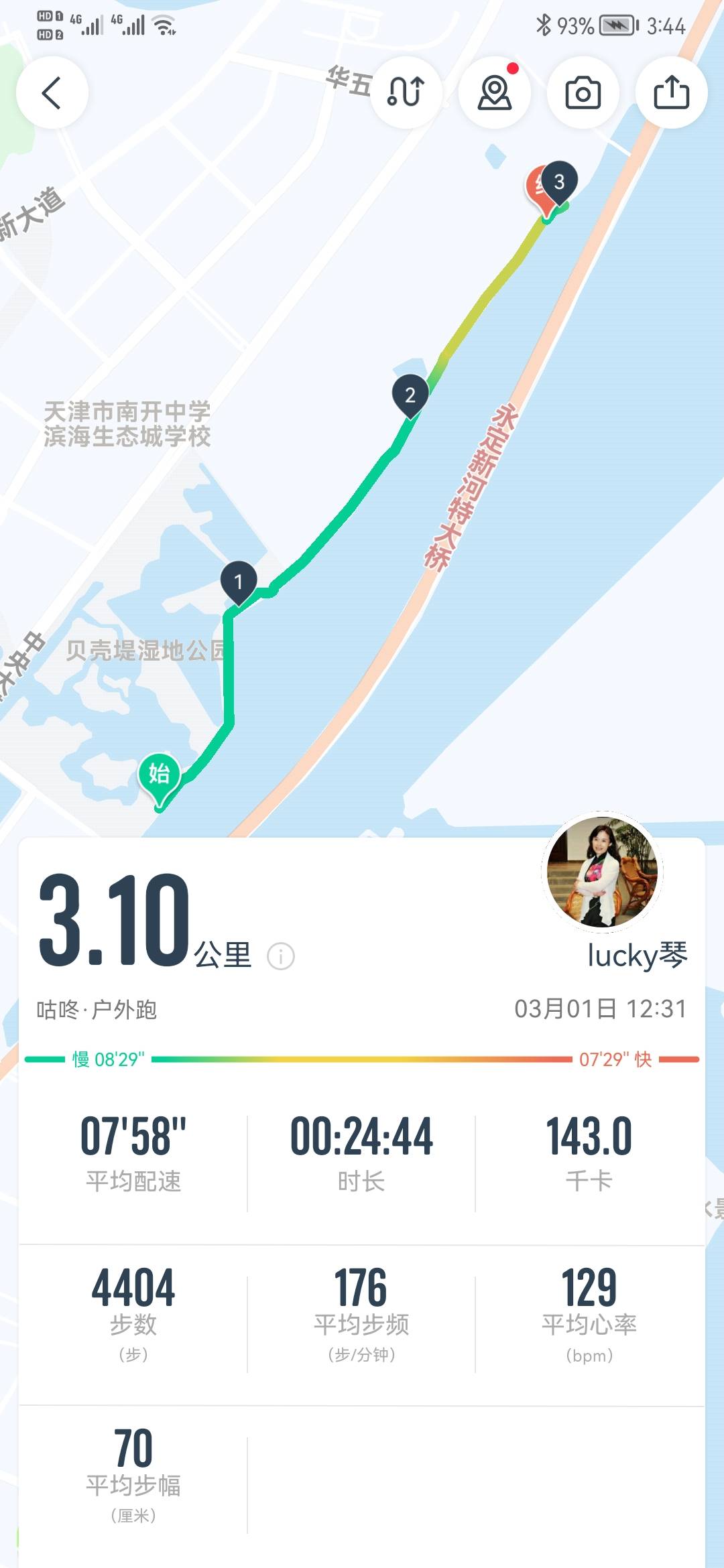Tap the info icon next to 公里
This screenshot has height=1568, width=724.
pyautogui.click(x=280, y=958)
